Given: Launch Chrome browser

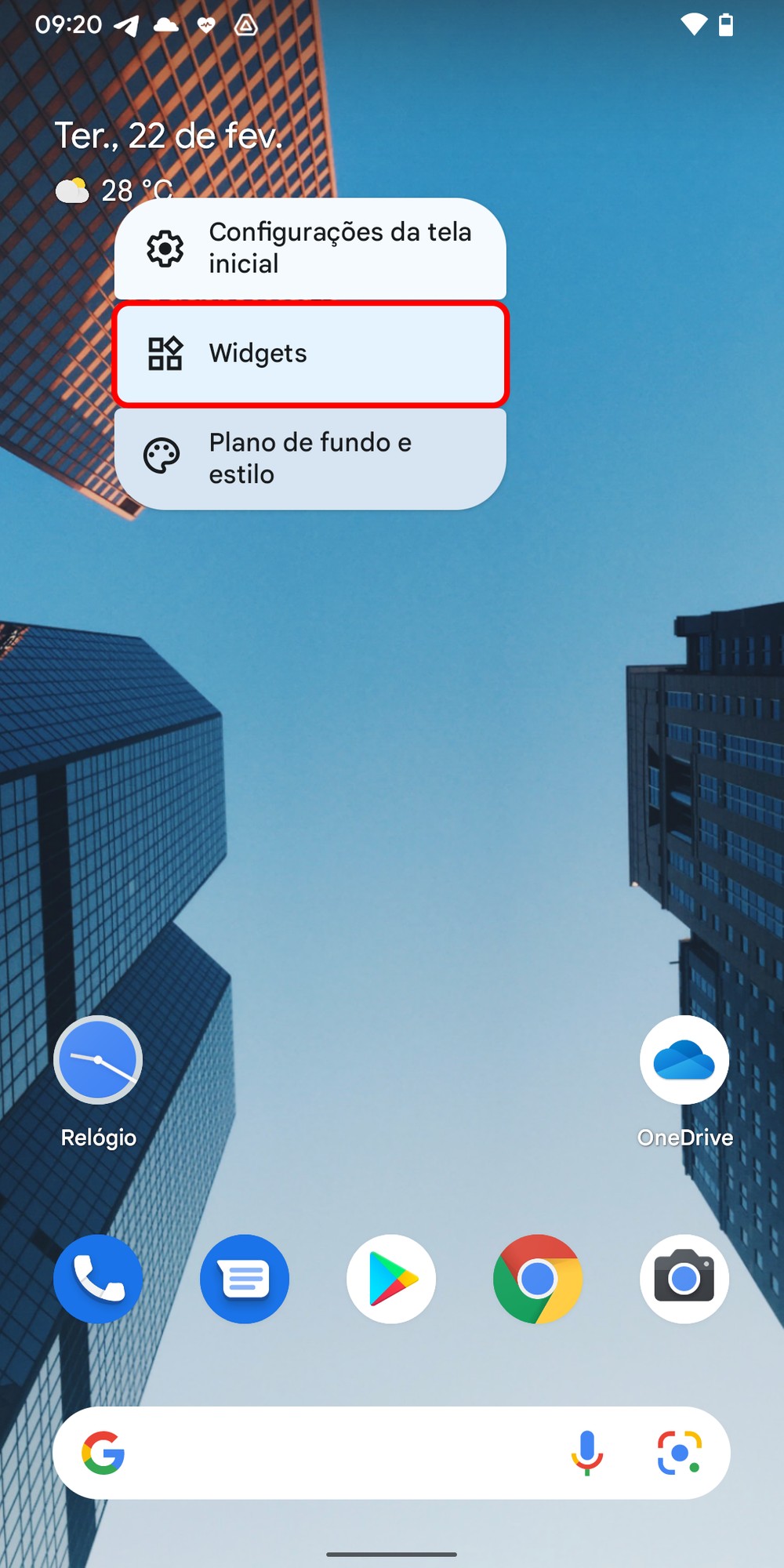Looking at the screenshot, I should click(538, 1279).
